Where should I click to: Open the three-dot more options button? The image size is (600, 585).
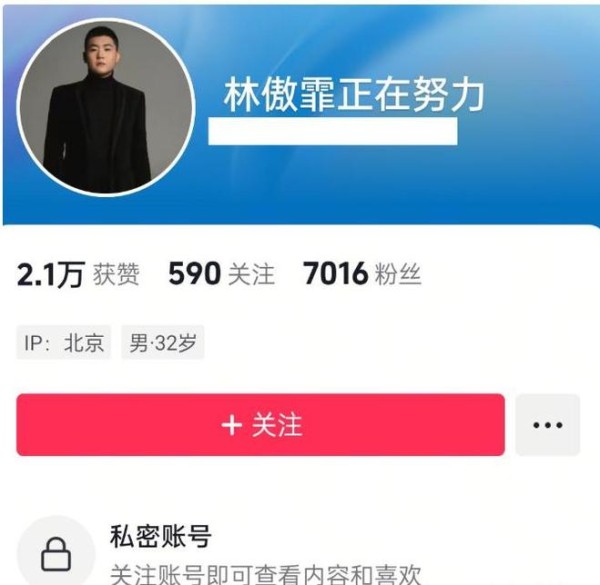547,425
